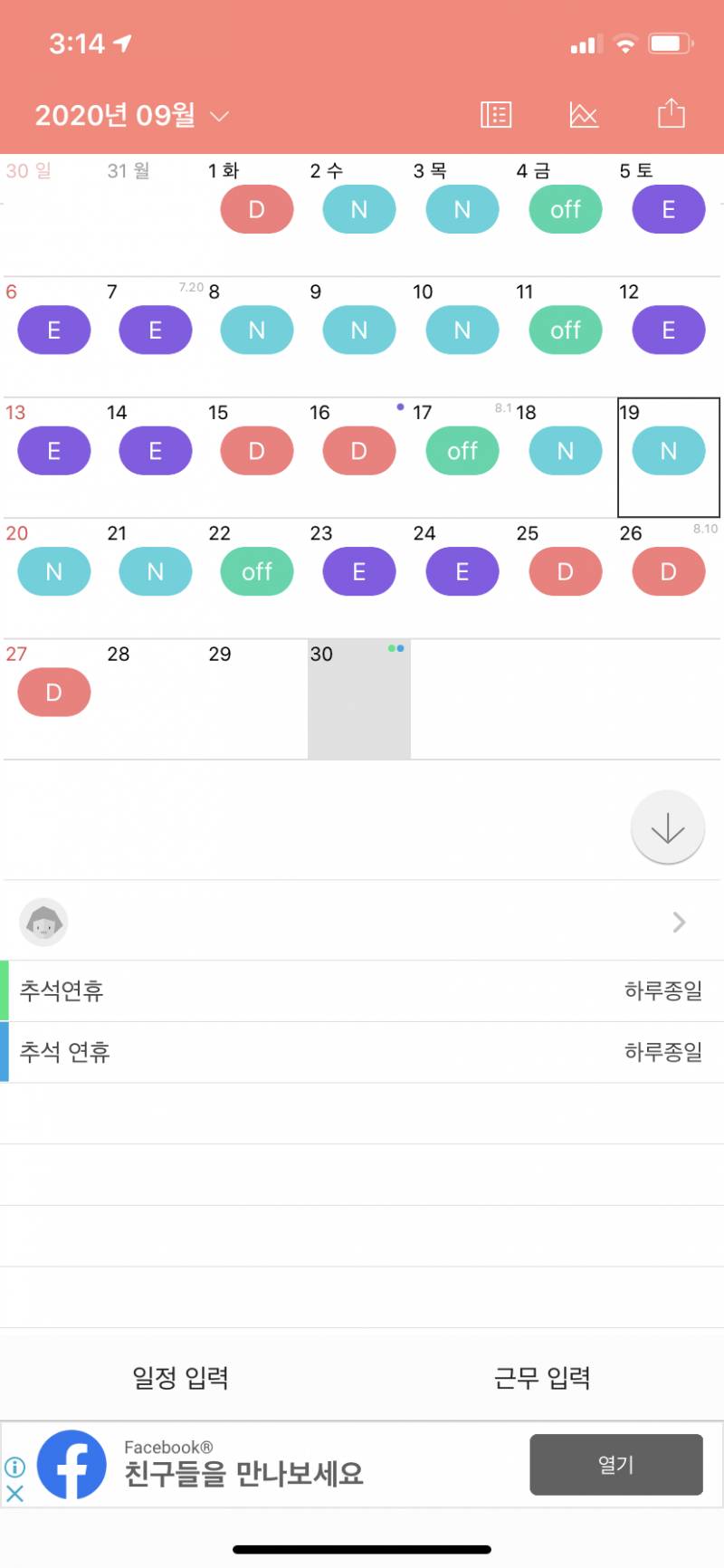Tap the highlighted September 30 cell
This screenshot has width=724, height=1568.
(x=358, y=697)
